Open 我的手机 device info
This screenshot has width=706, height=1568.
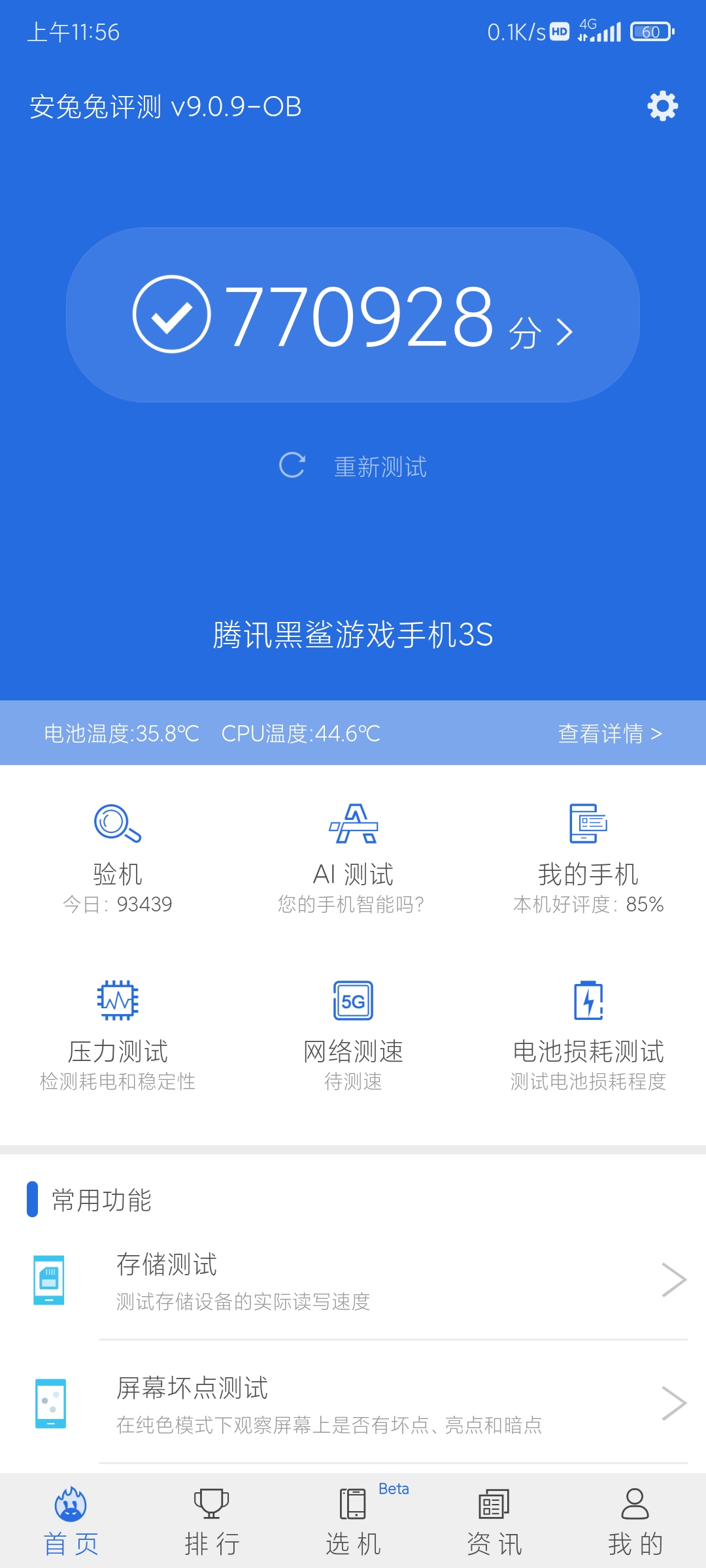pyautogui.click(x=588, y=858)
